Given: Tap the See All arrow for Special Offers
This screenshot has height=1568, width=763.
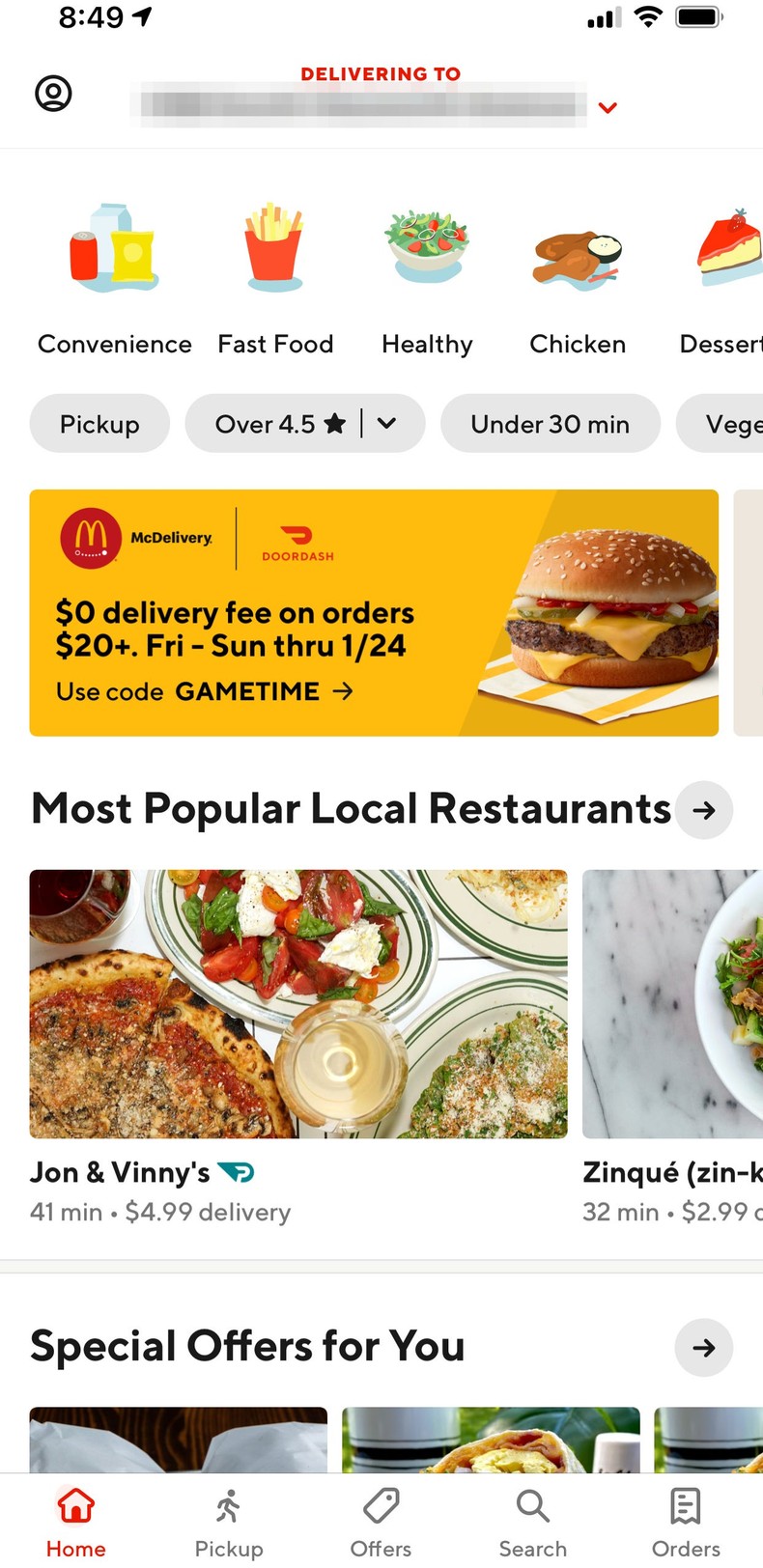Looking at the screenshot, I should pos(703,1347).
